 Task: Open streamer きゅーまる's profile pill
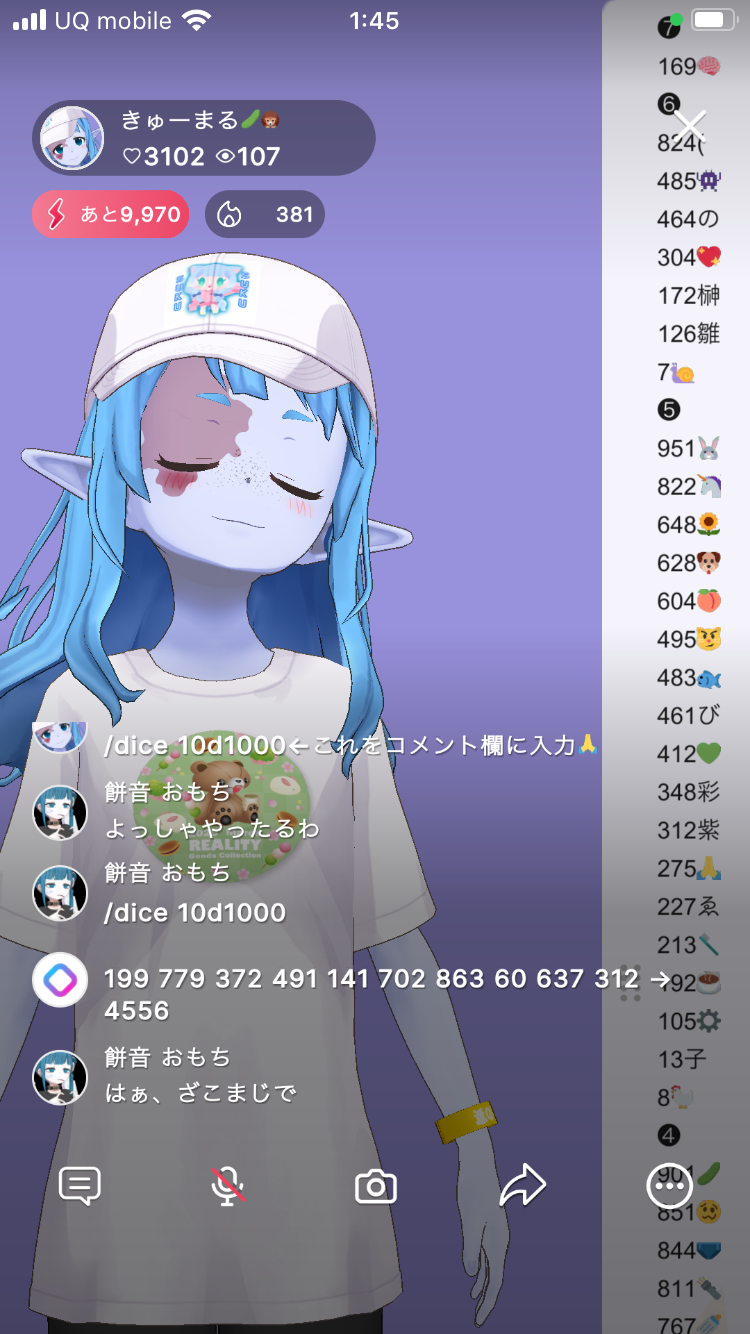[204, 138]
